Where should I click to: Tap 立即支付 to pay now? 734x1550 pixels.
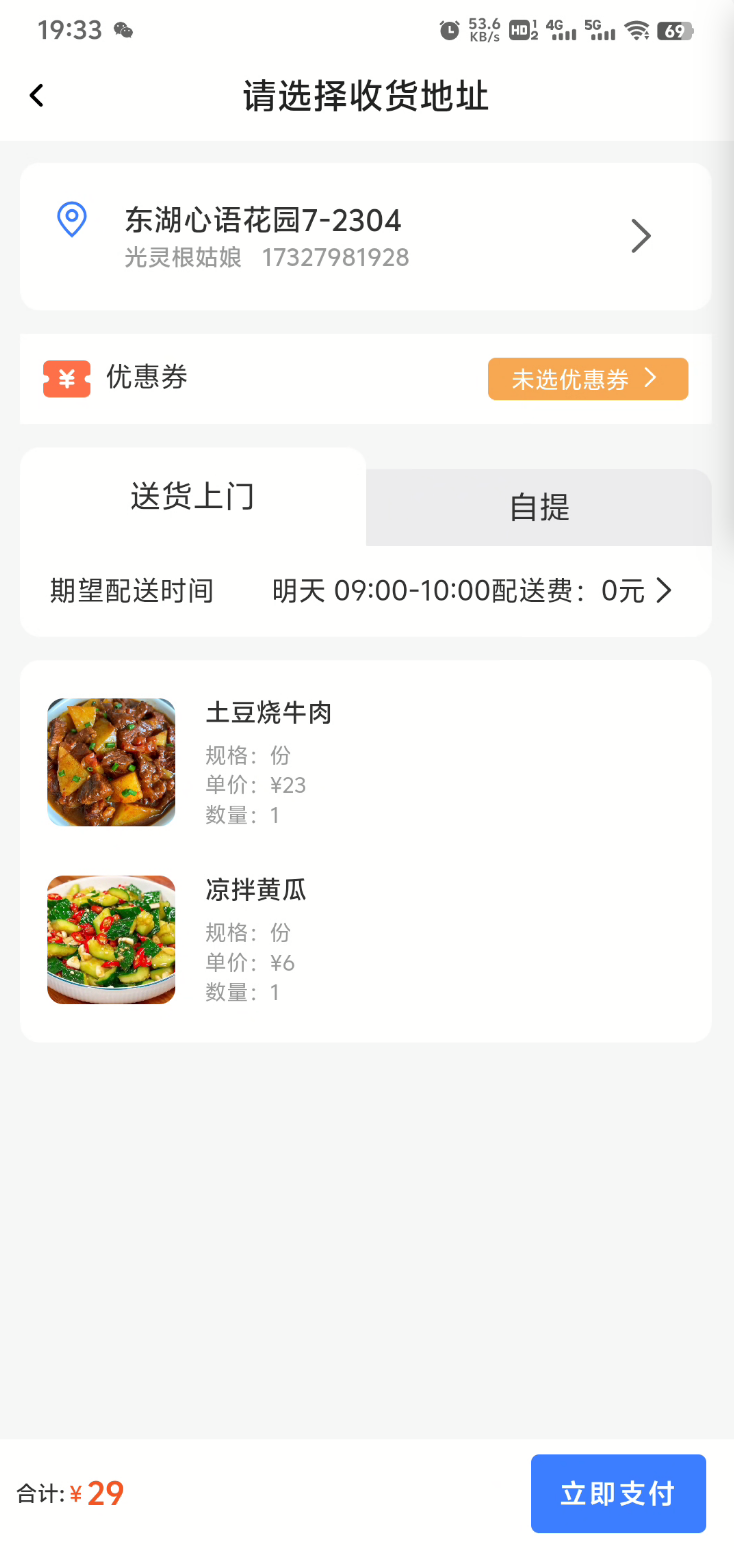tap(617, 1493)
